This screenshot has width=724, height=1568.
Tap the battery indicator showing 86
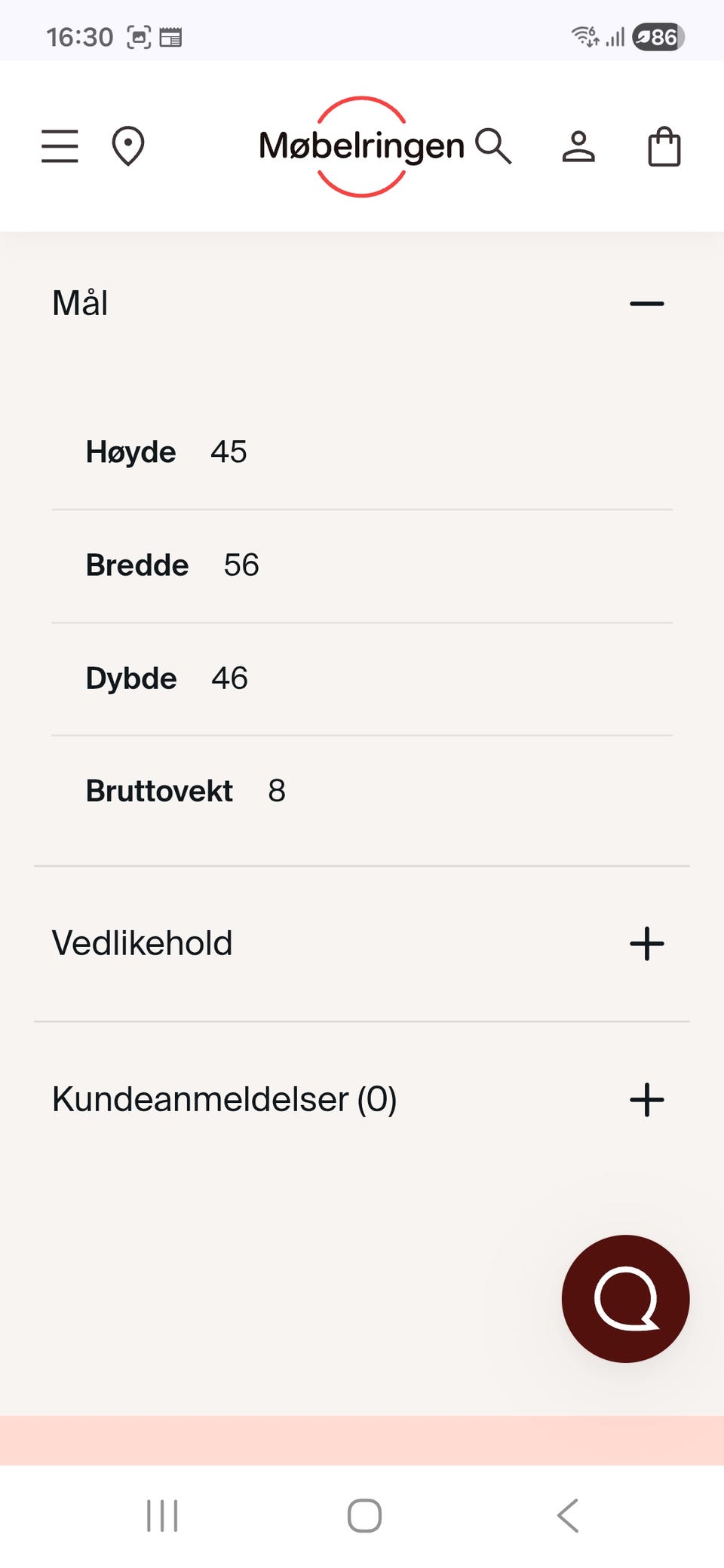coord(655,35)
